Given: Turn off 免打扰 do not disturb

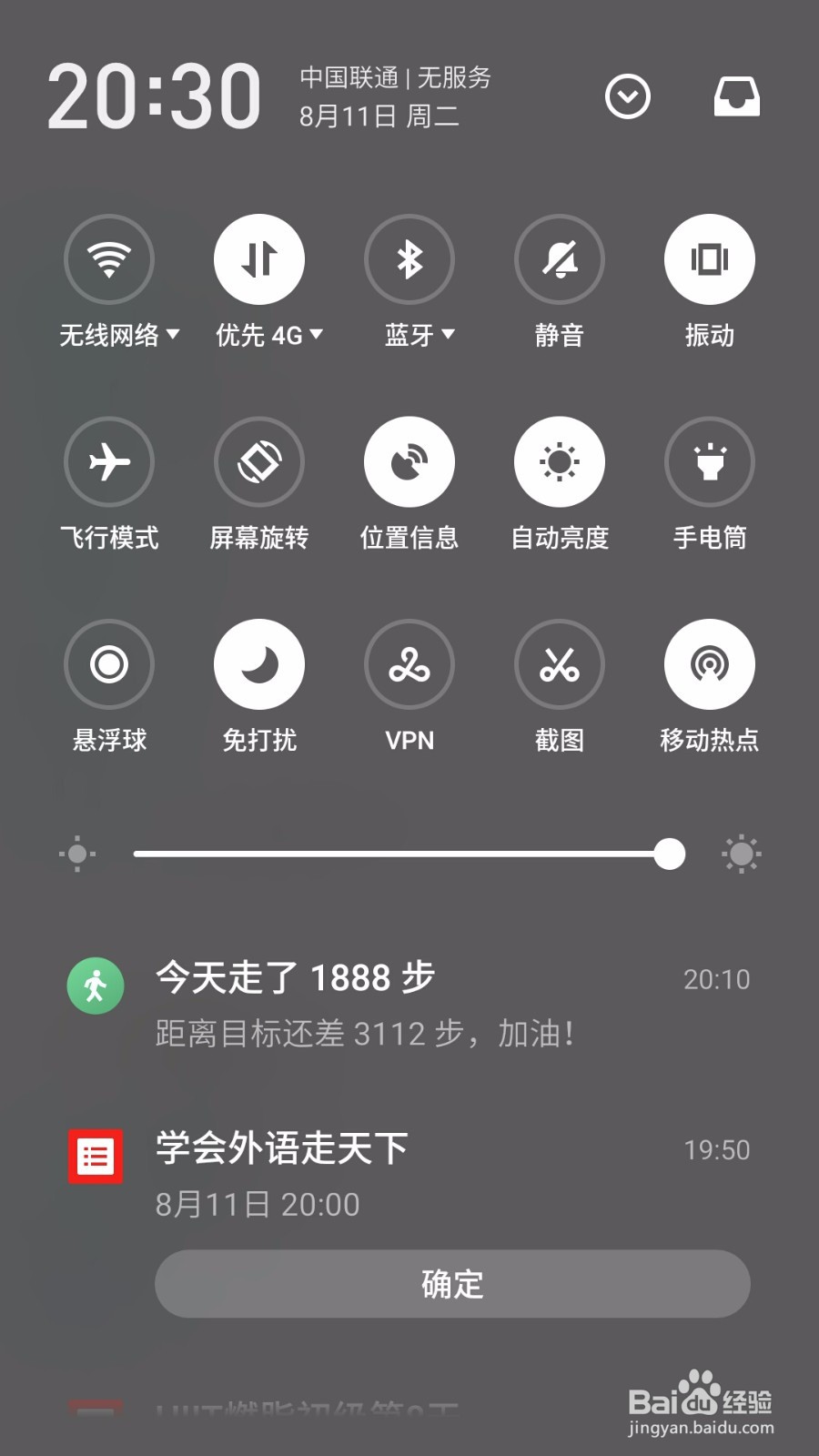Looking at the screenshot, I should 258,664.
